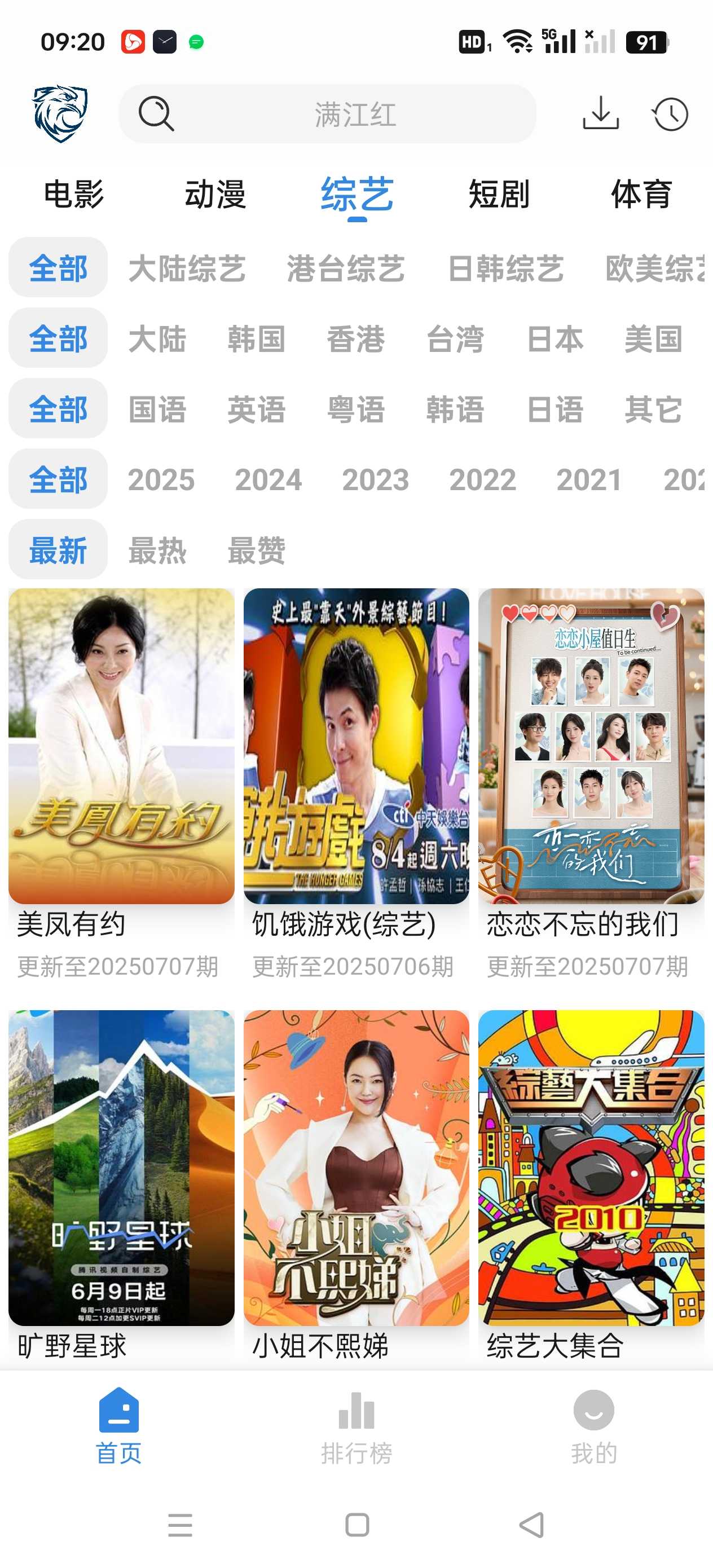This screenshot has width=713, height=1568.
Task: Filter region by 韩国
Action: [x=256, y=339]
